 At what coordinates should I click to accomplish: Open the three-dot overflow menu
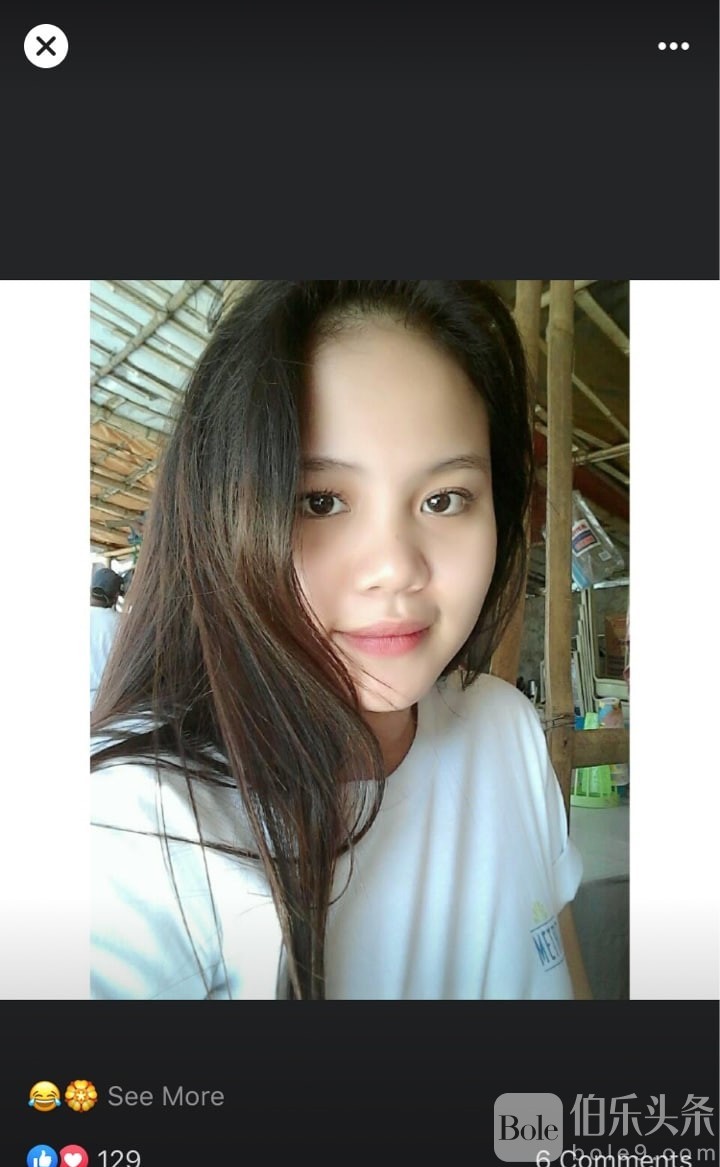(x=673, y=46)
